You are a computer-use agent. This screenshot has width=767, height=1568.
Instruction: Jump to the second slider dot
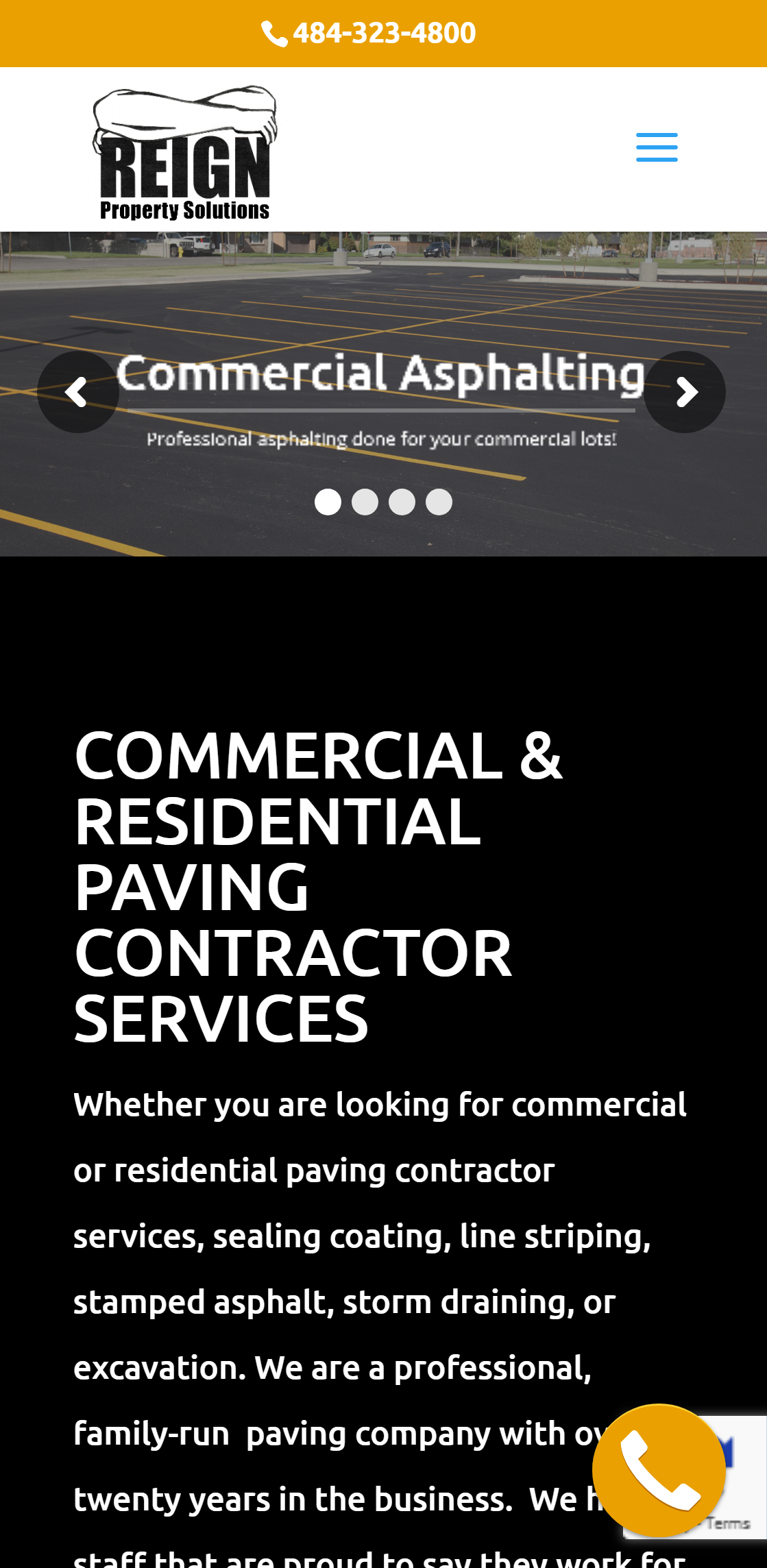point(365,502)
